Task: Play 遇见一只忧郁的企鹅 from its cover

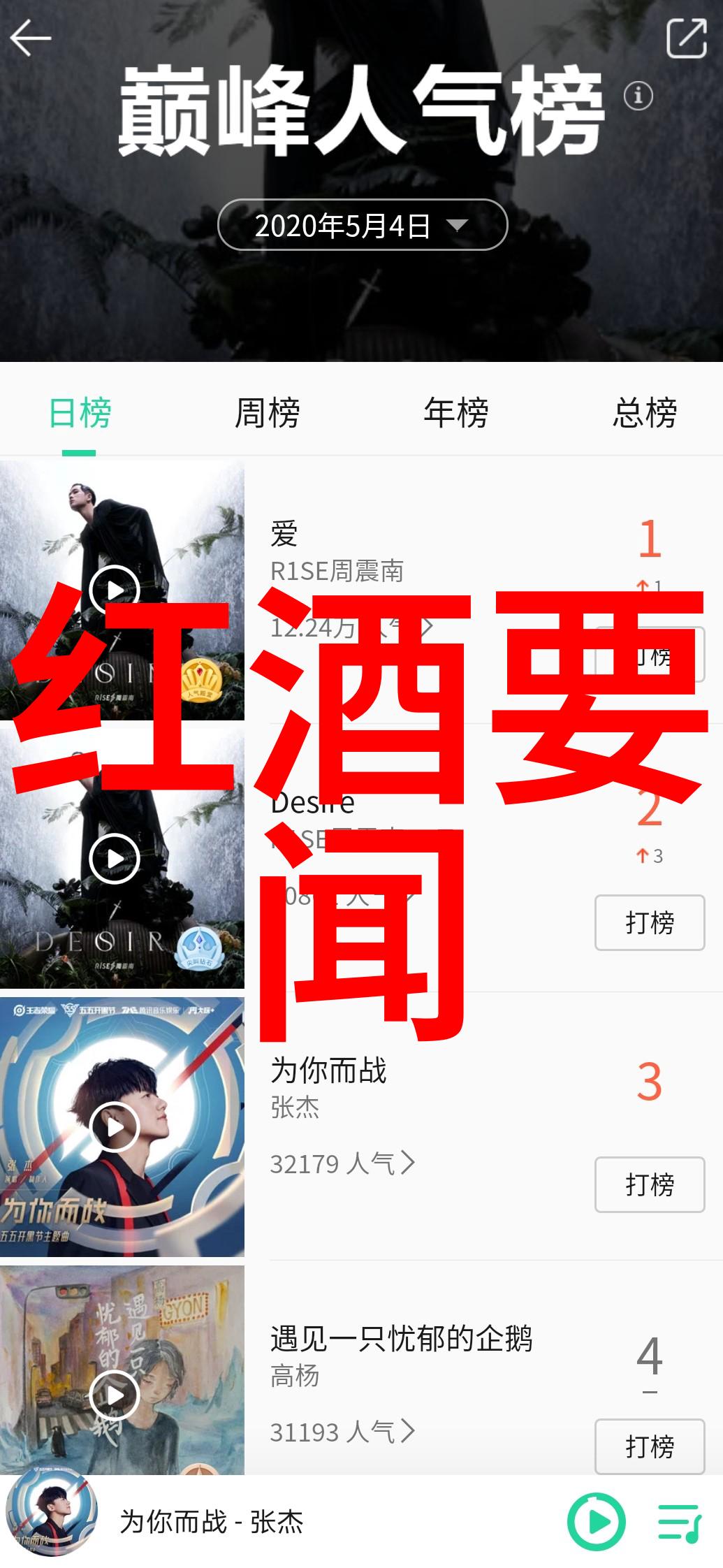Action: click(115, 1395)
